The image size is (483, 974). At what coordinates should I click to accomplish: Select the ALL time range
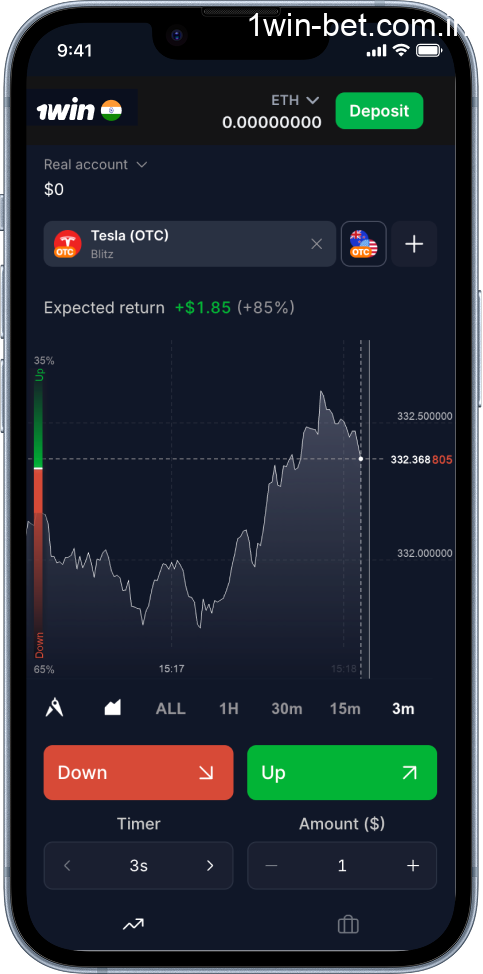click(171, 709)
